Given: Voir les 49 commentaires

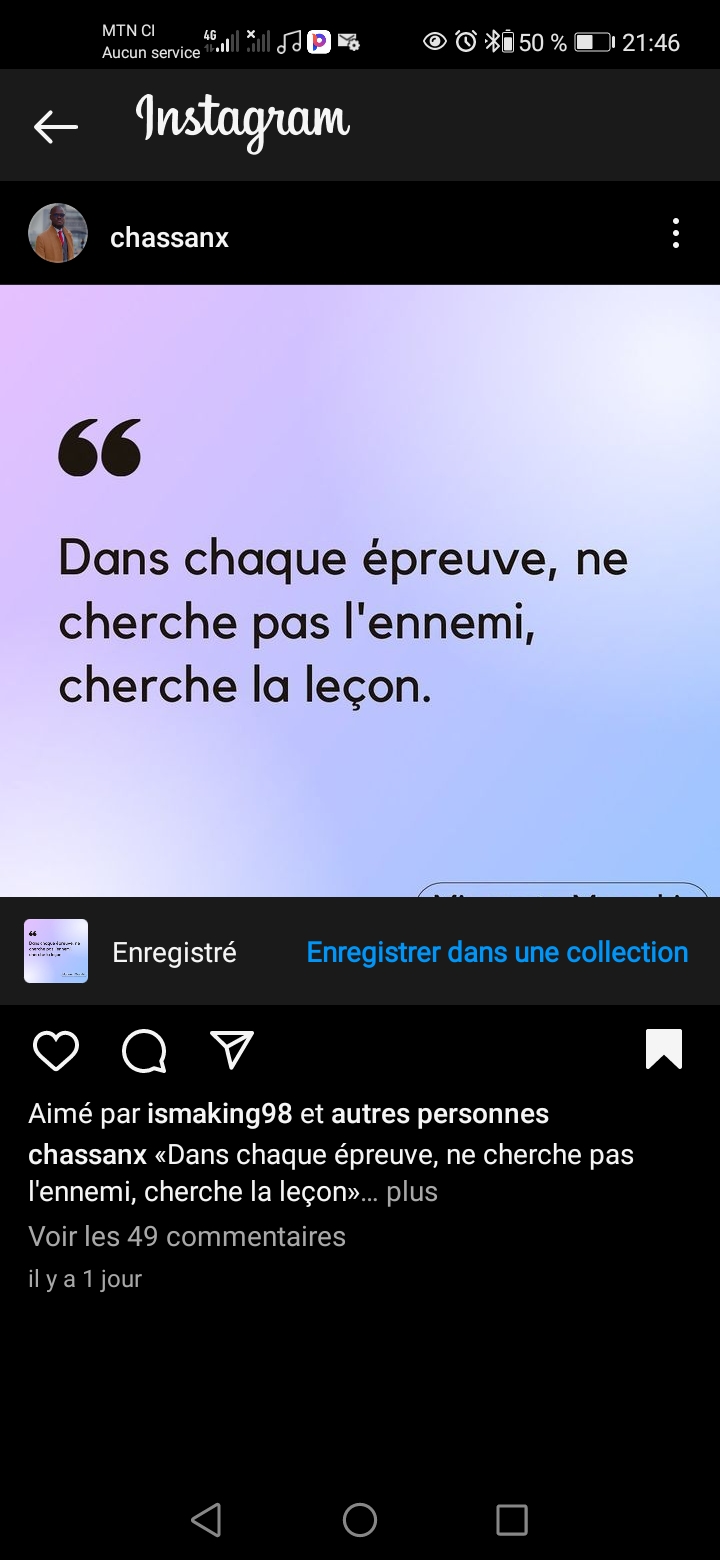Looking at the screenshot, I should pos(187,1236).
